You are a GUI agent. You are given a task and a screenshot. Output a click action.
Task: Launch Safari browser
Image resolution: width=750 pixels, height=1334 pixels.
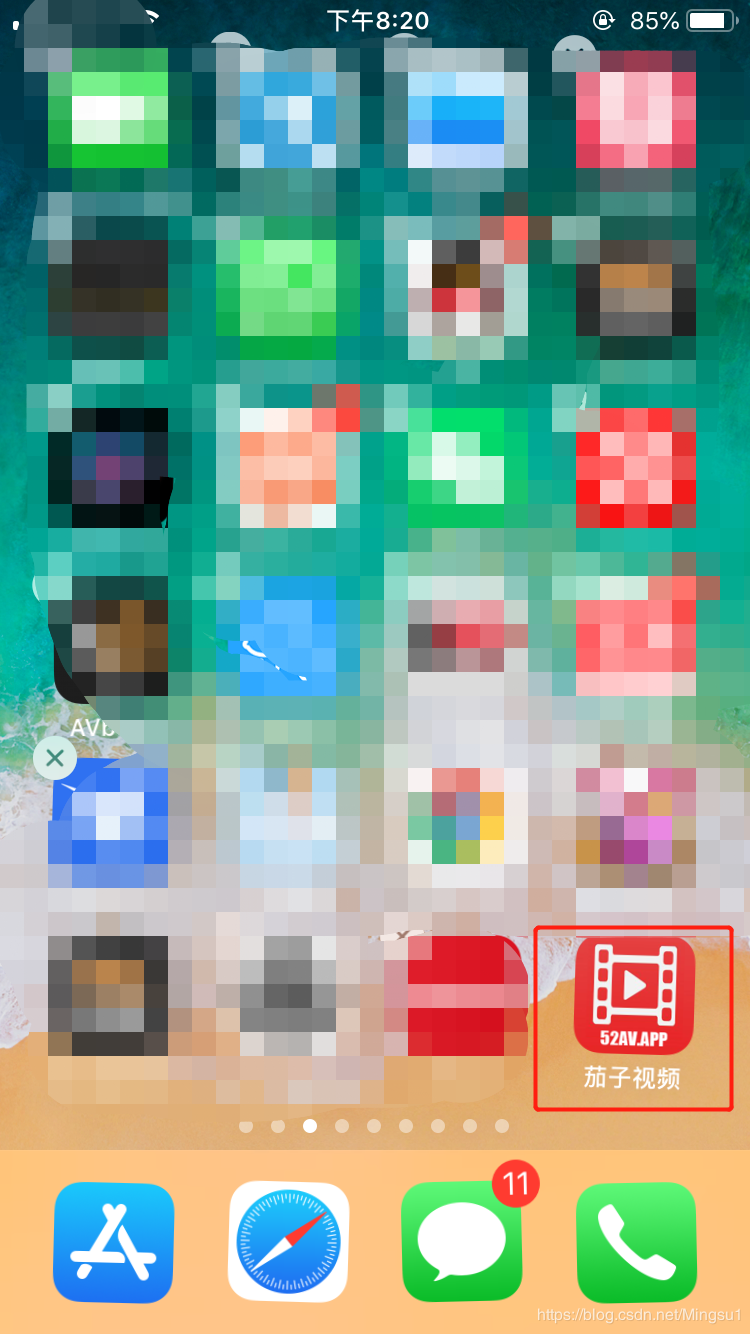coord(288,1241)
